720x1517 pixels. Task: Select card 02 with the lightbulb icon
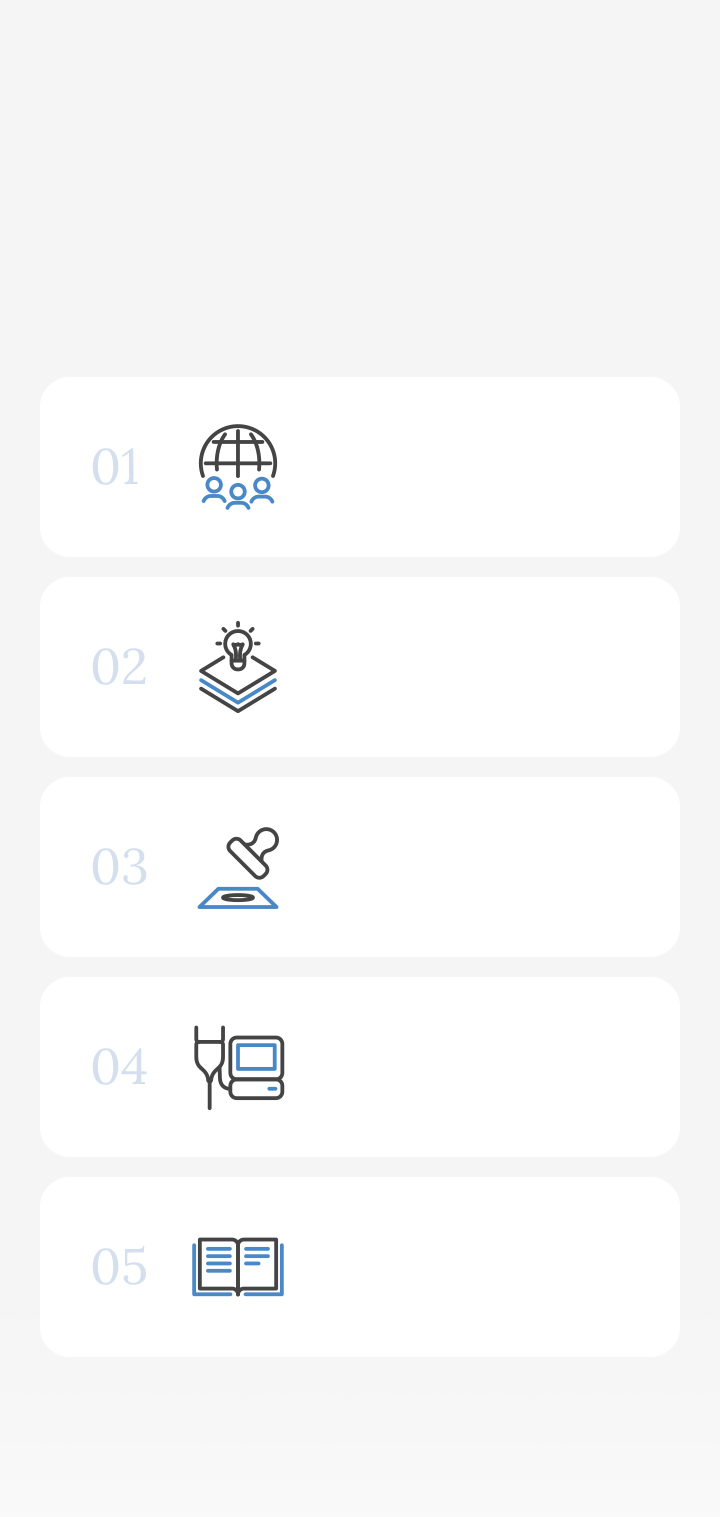click(360, 667)
